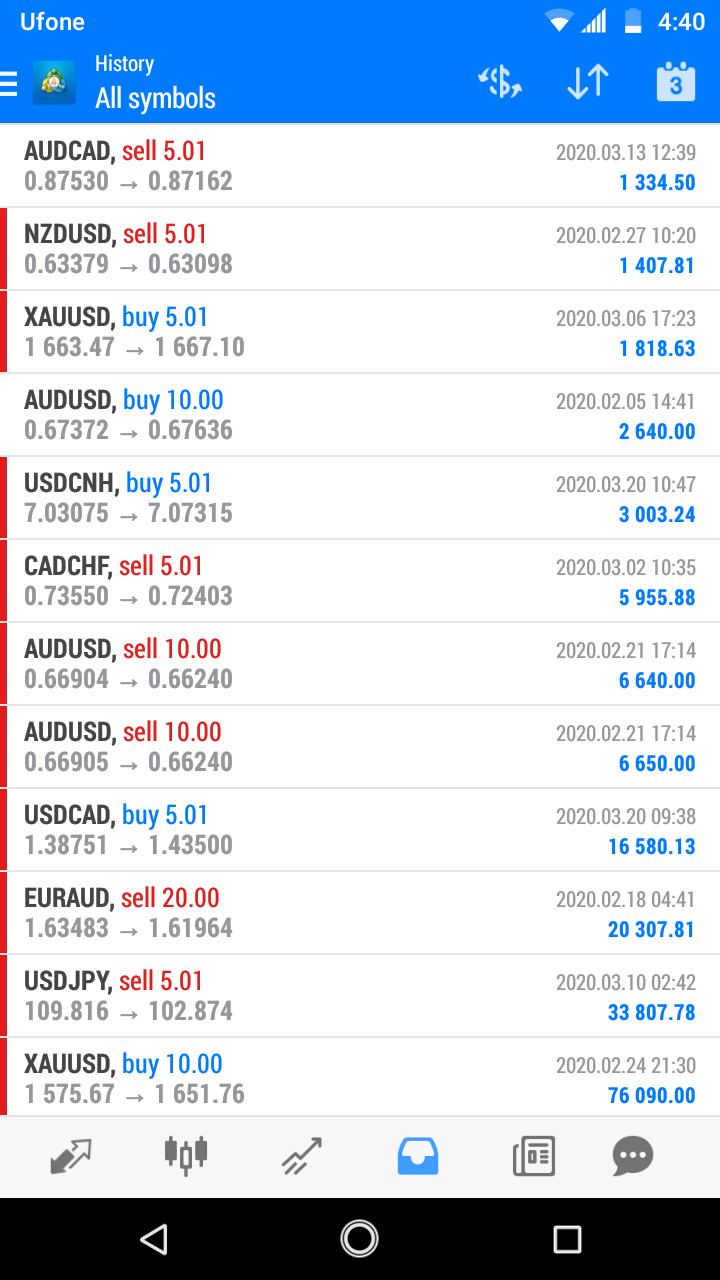Image resolution: width=720 pixels, height=1280 pixels.
Task: Open the chat messages tab
Action: (633, 1157)
